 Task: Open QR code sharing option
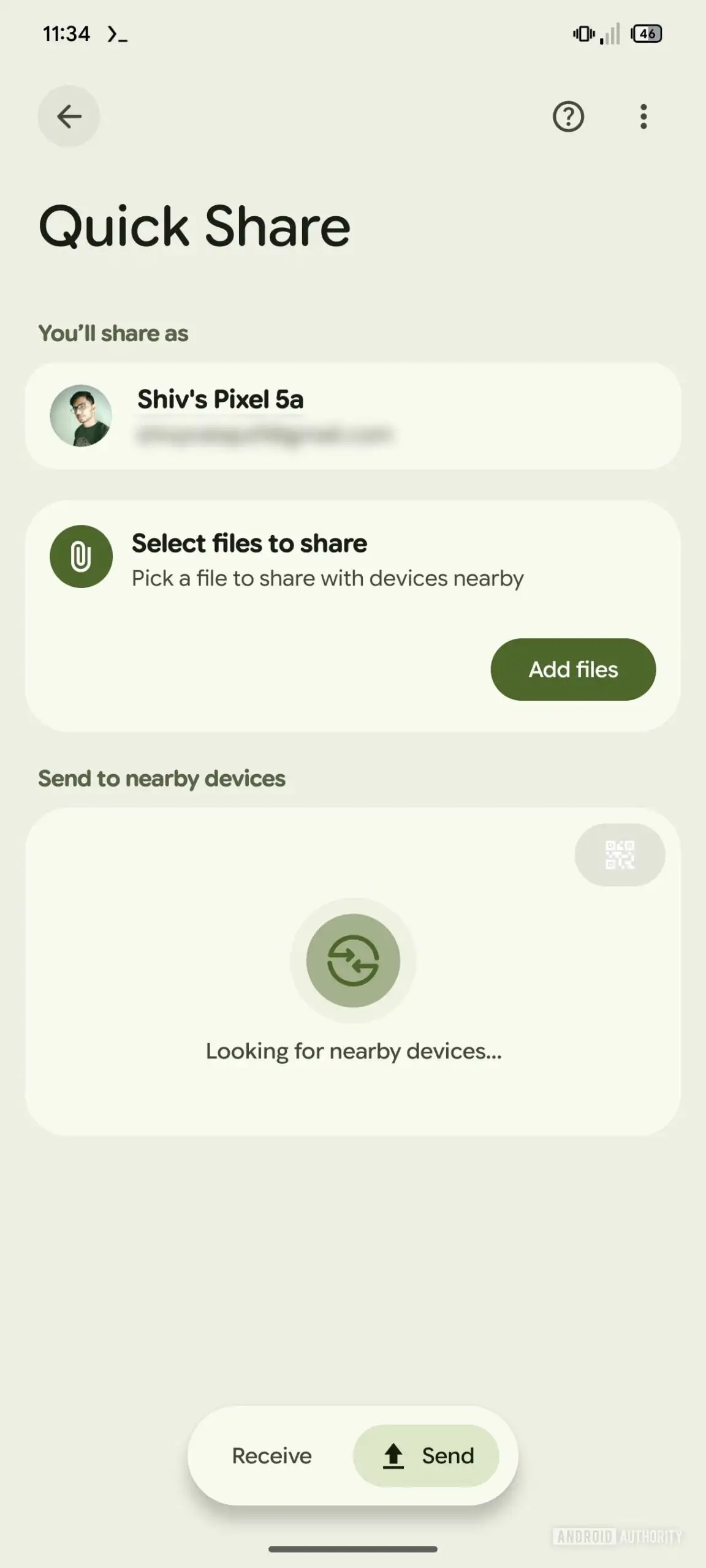(x=620, y=854)
